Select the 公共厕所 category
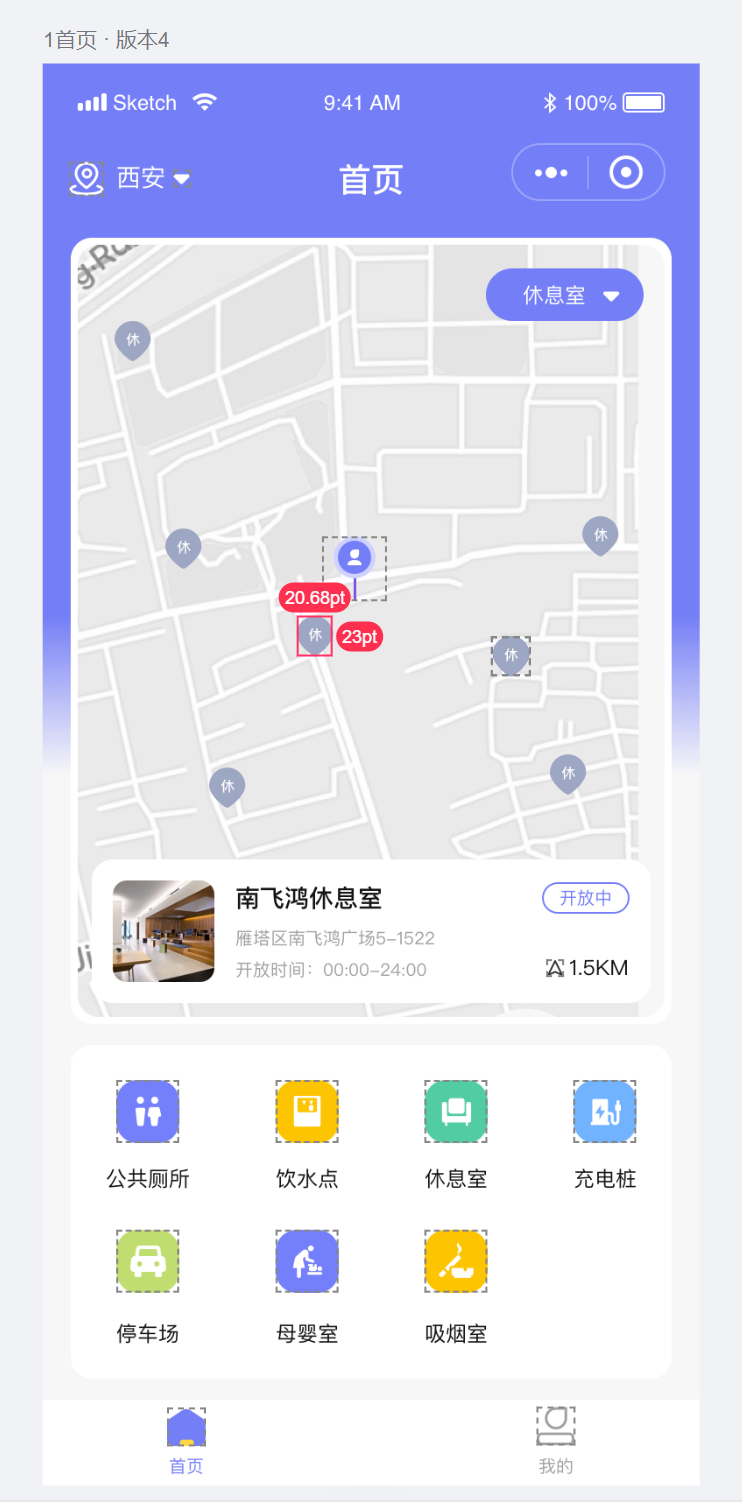 [148, 1112]
